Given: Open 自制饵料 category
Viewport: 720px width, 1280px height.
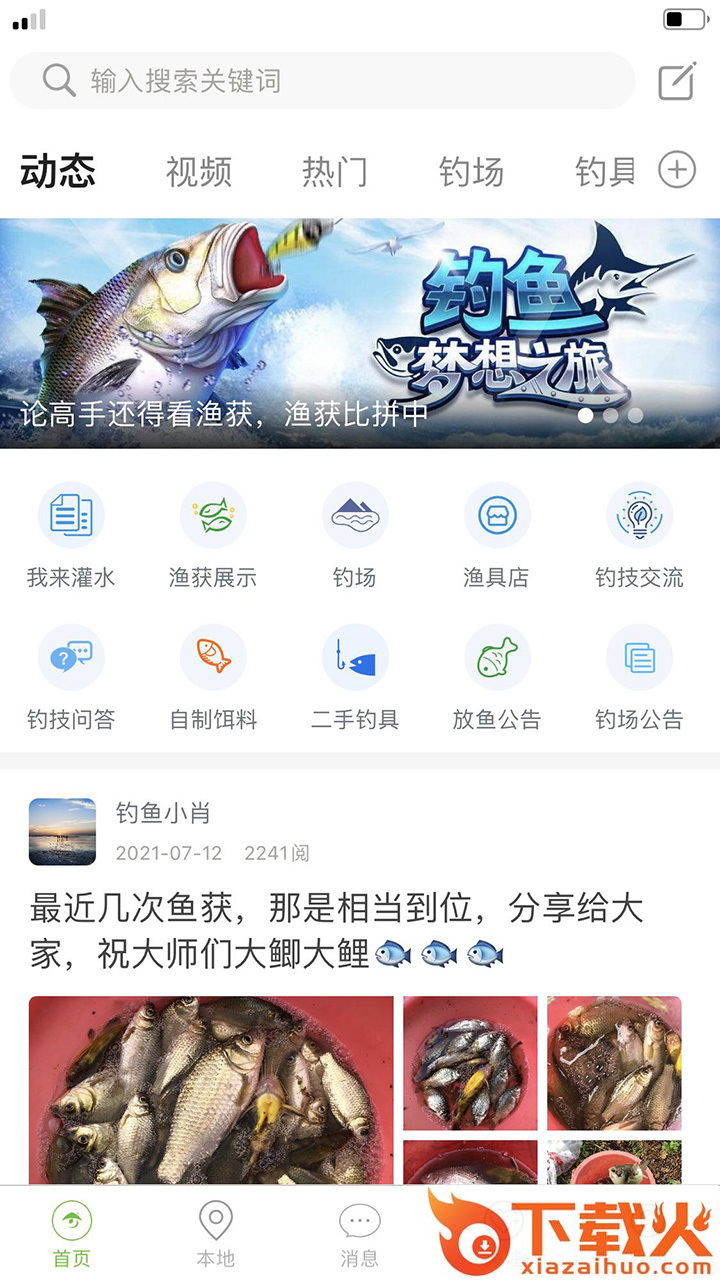Looking at the screenshot, I should [x=213, y=677].
